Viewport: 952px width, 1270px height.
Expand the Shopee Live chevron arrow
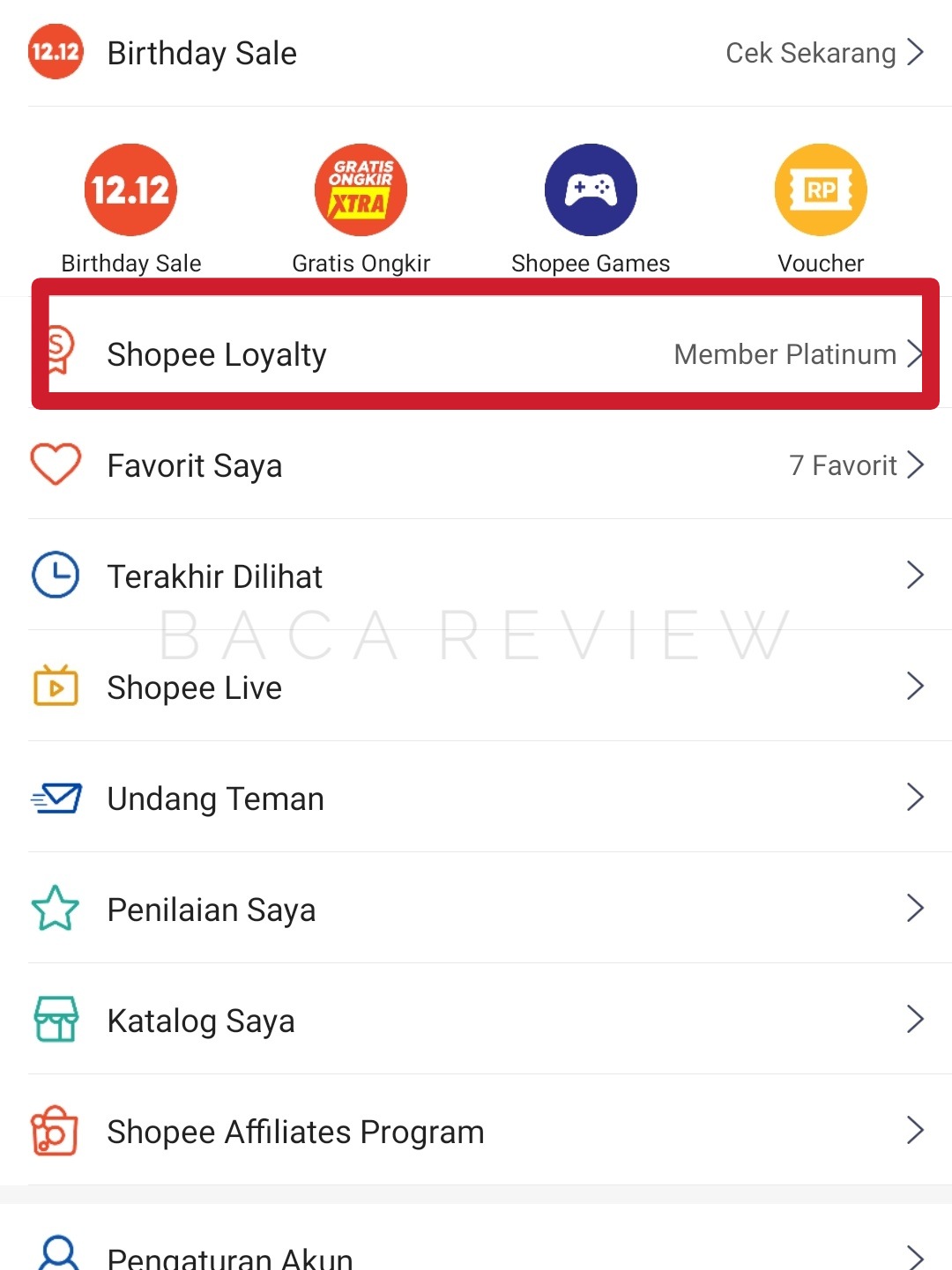click(x=915, y=687)
